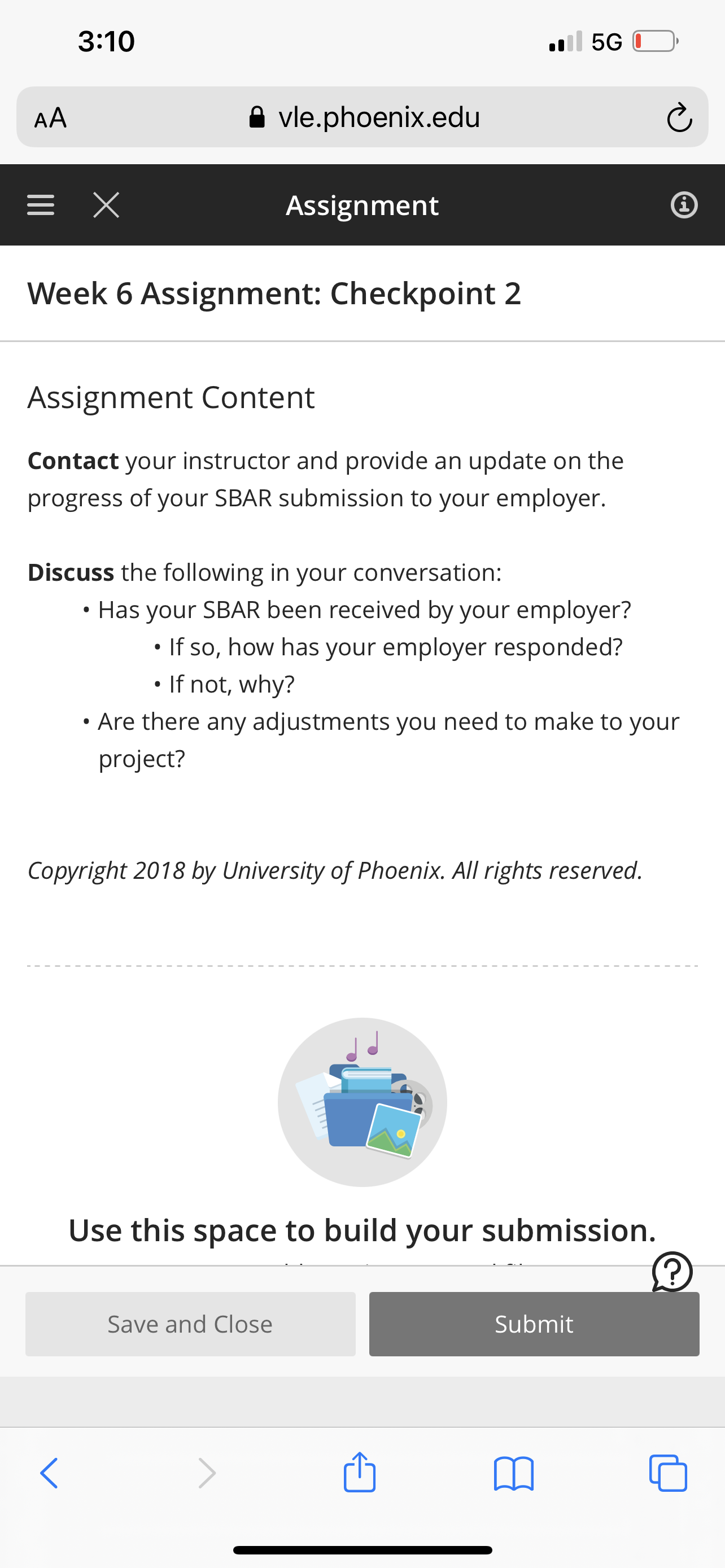The image size is (725, 1568).
Task: Open the help chat bubble
Action: [x=672, y=1272]
